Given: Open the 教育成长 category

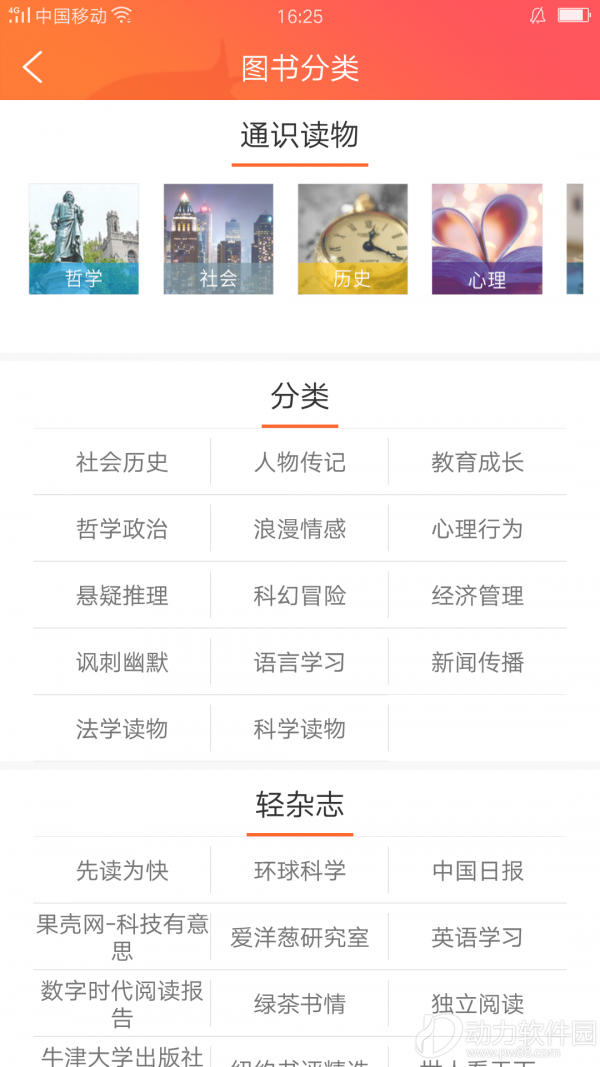Looking at the screenshot, I should pyautogui.click(x=477, y=462).
